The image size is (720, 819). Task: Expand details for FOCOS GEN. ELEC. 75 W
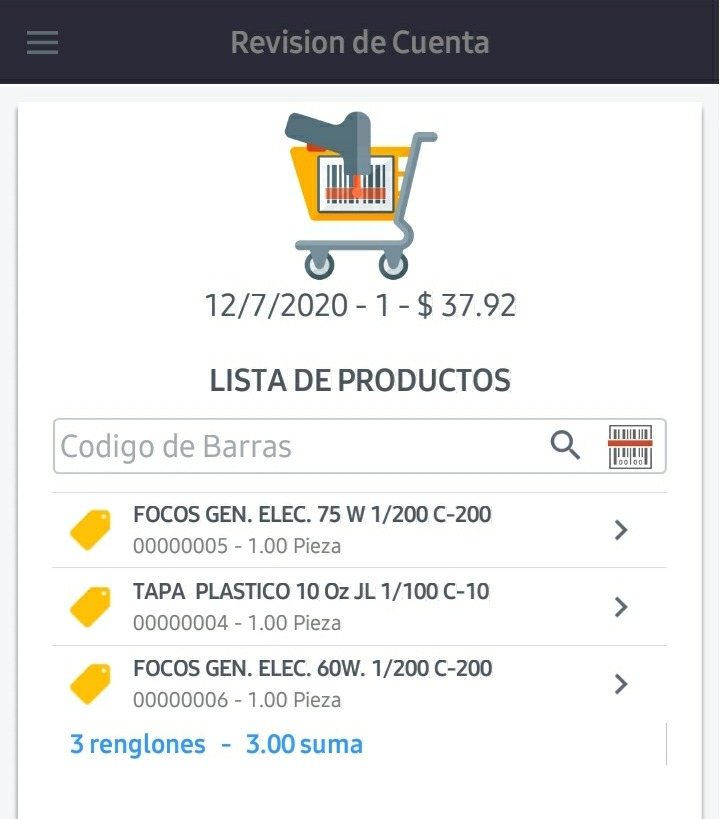coord(620,530)
